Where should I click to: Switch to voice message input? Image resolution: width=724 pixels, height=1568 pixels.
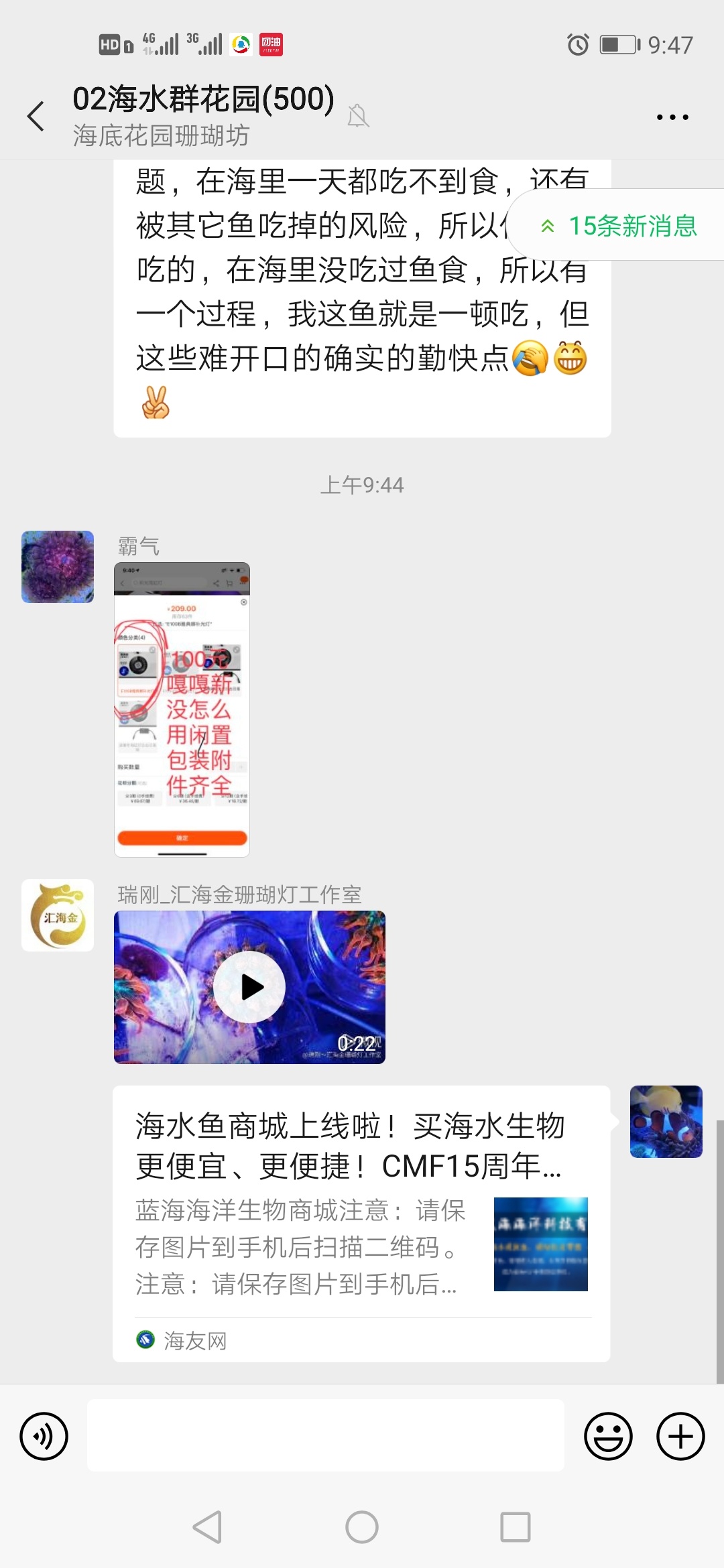point(44,1436)
